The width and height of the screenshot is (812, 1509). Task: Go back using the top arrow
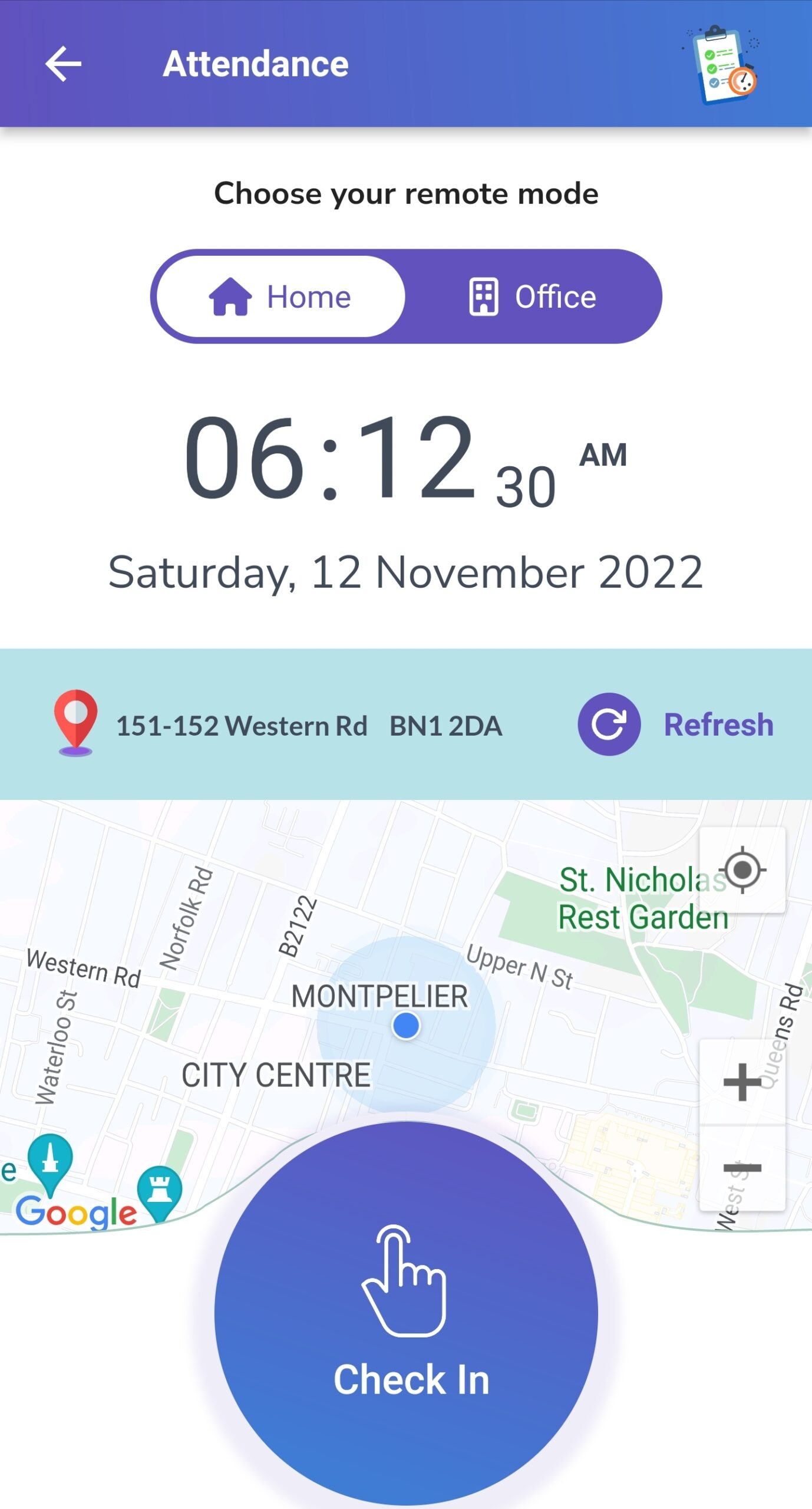(63, 64)
